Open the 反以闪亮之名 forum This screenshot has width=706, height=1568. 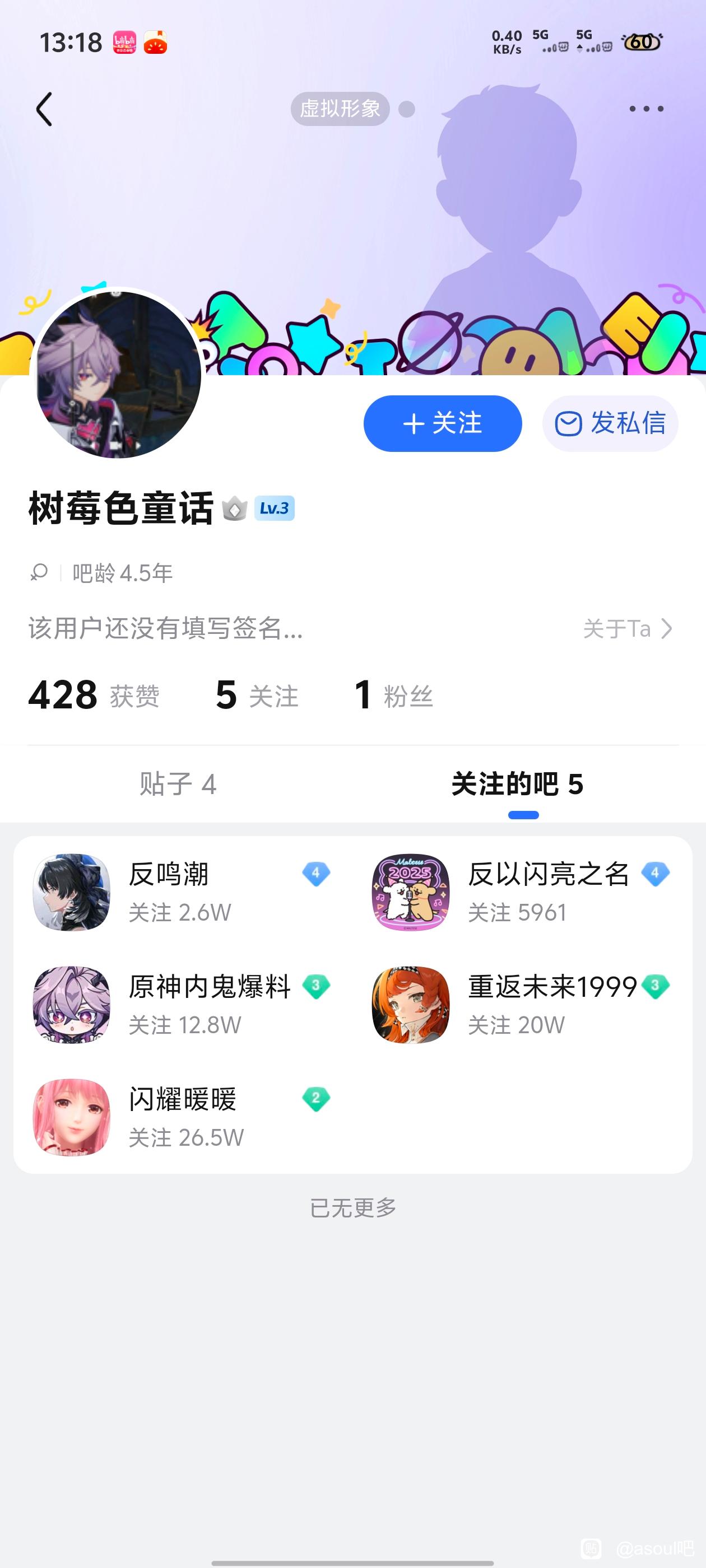521,892
